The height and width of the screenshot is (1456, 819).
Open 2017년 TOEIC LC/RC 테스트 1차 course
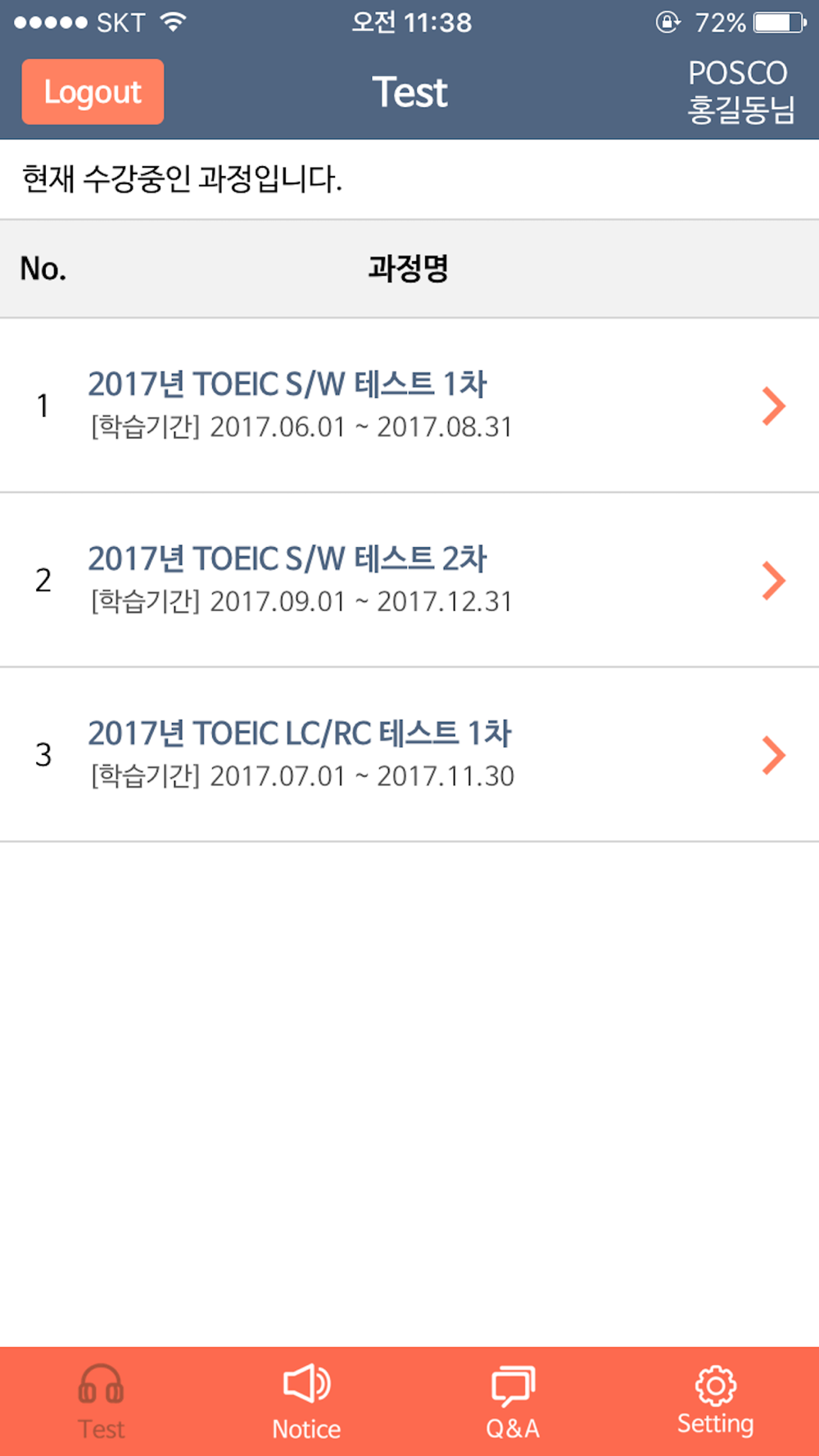pyautogui.click(x=409, y=754)
